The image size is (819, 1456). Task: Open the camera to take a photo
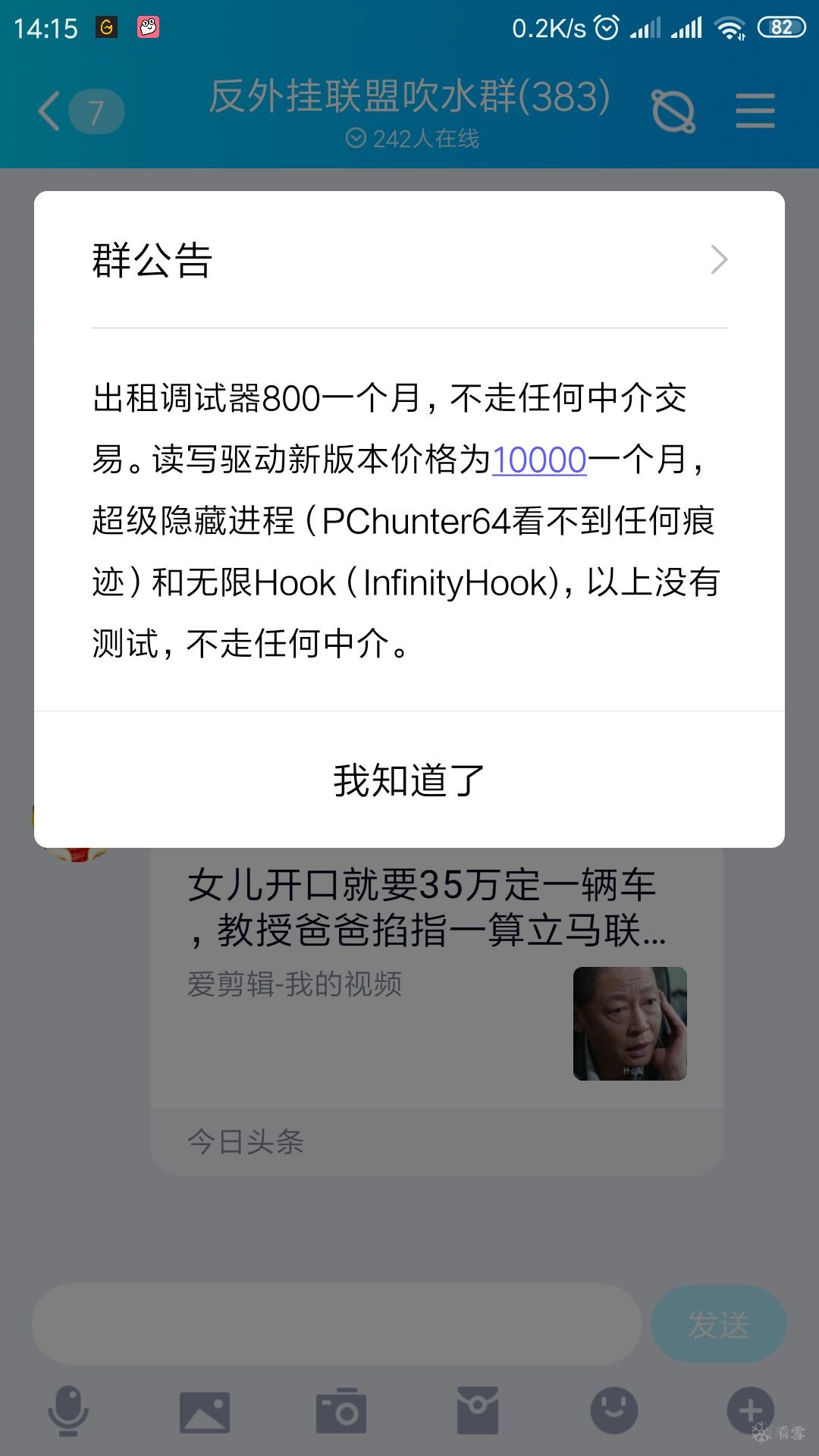click(x=341, y=1410)
